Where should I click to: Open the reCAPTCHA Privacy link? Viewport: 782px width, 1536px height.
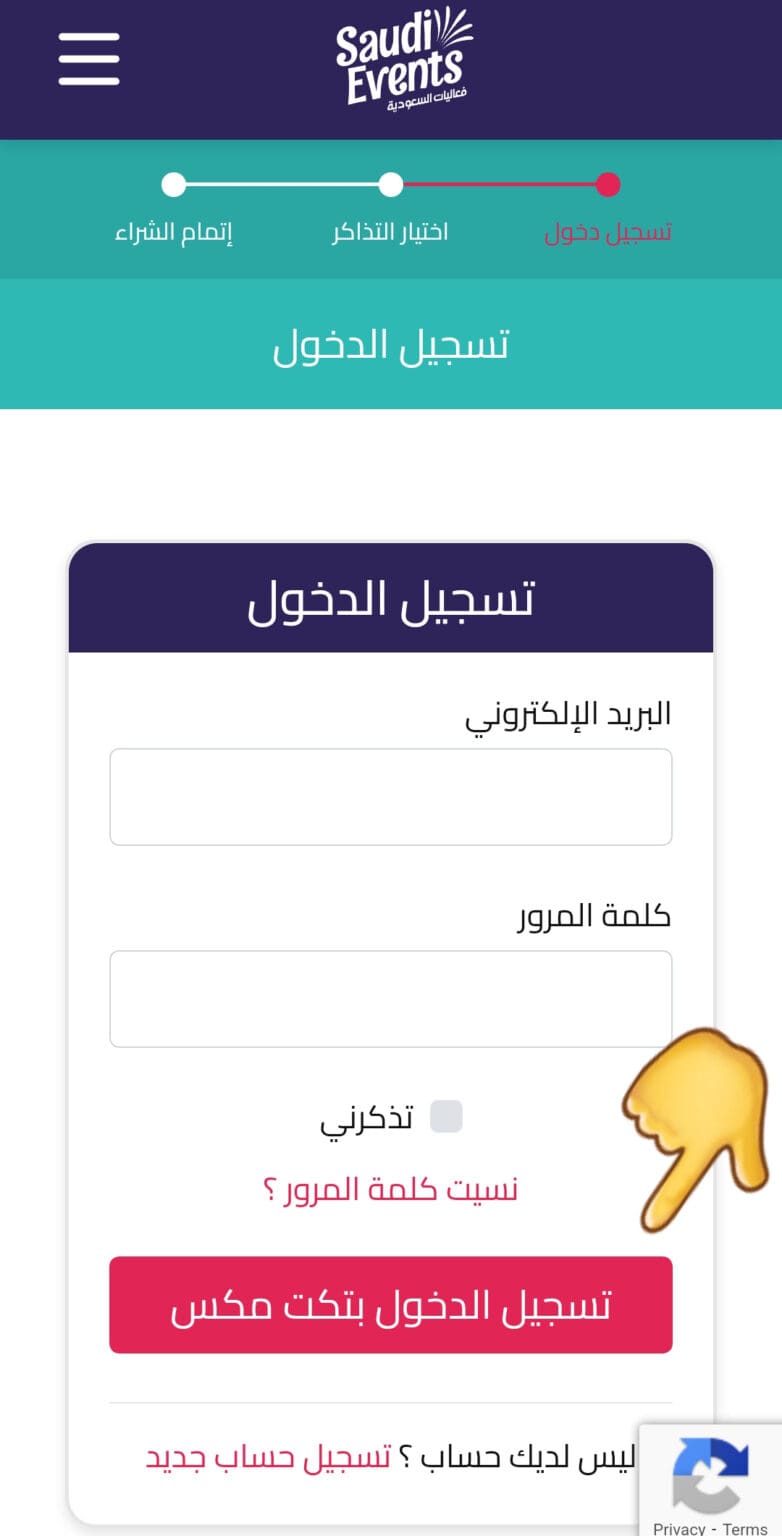679,1528
